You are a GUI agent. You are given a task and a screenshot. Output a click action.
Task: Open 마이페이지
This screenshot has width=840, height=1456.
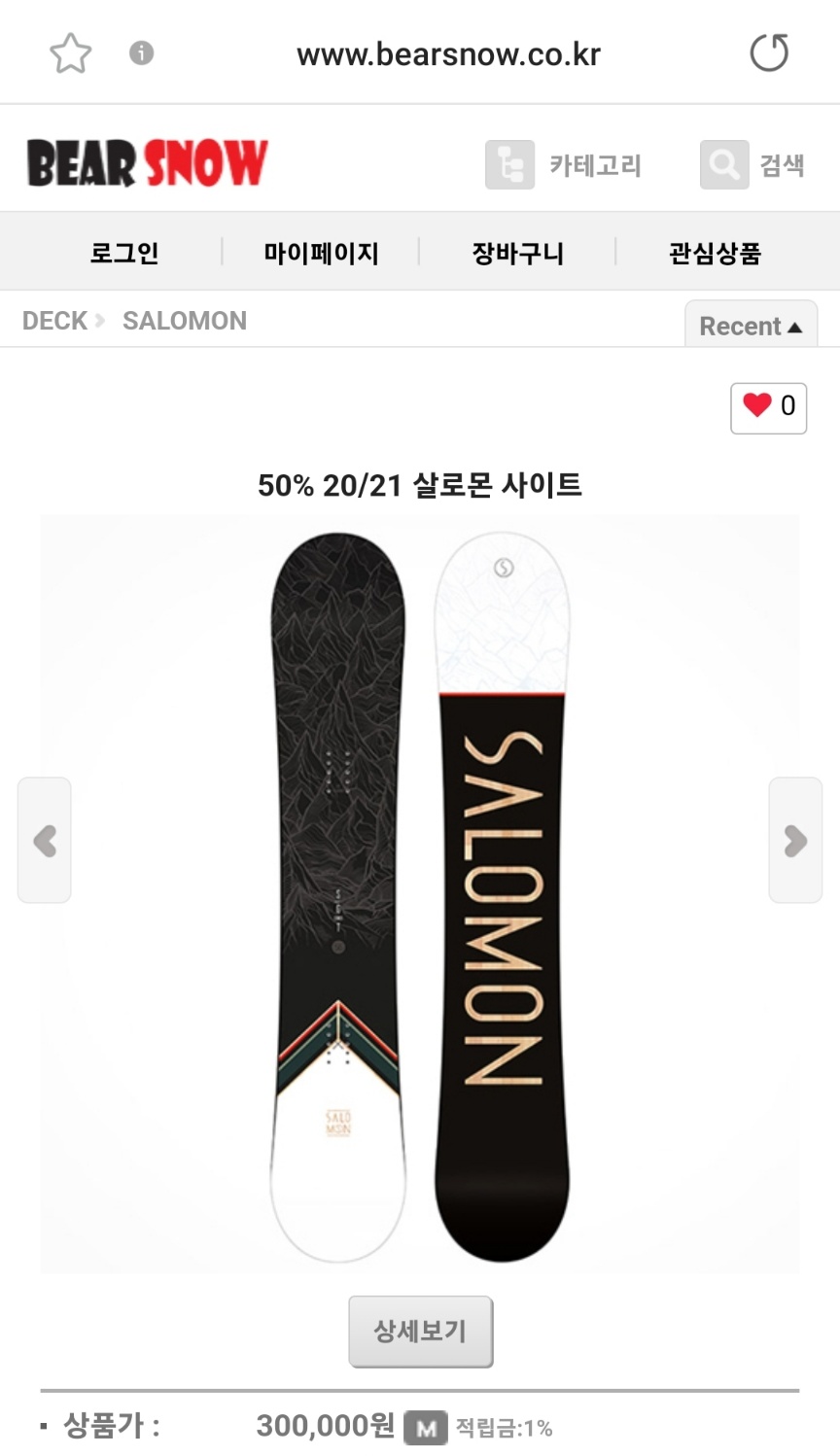[x=321, y=253]
